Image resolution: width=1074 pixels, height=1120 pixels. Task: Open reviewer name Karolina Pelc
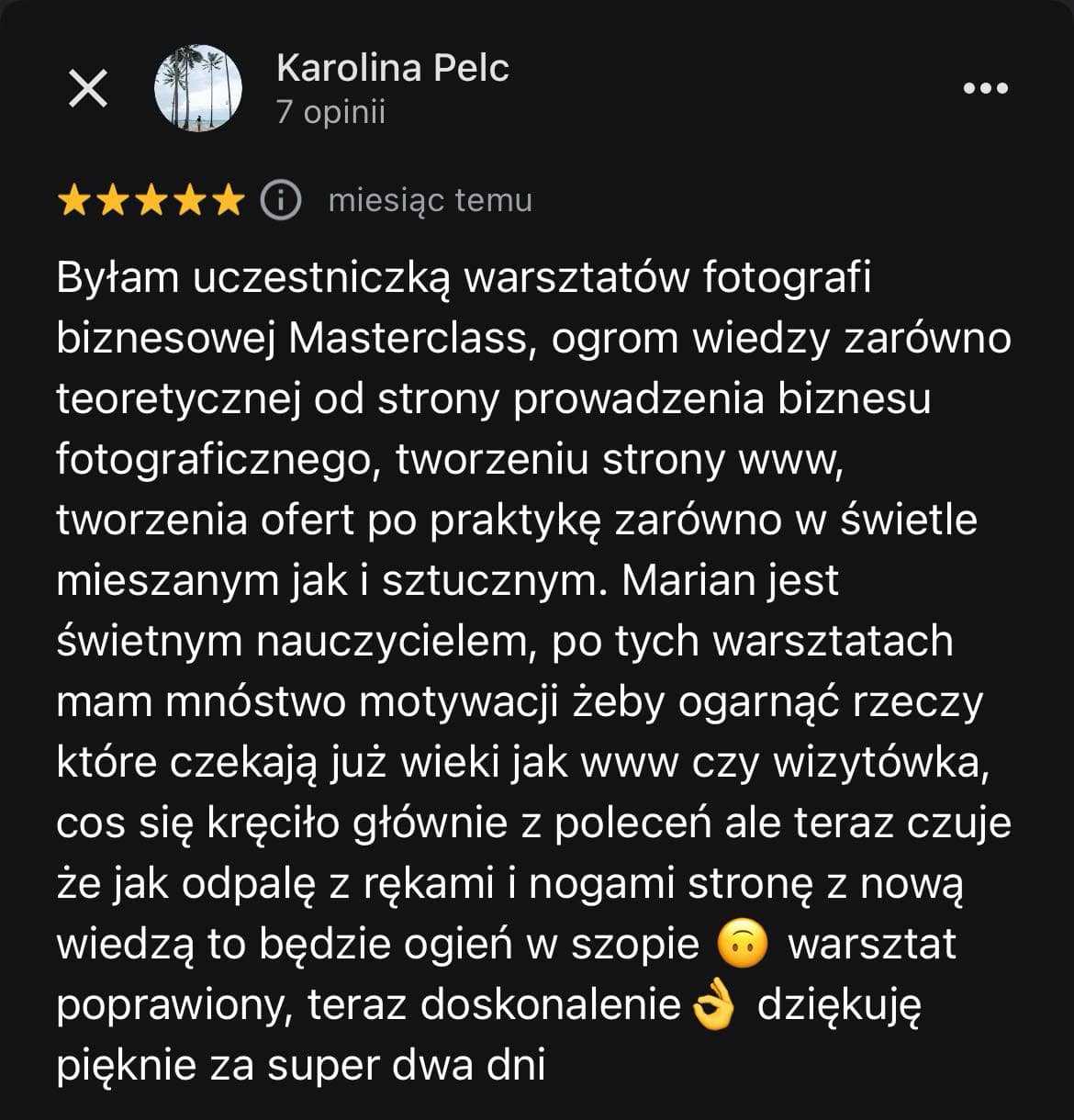[x=392, y=68]
